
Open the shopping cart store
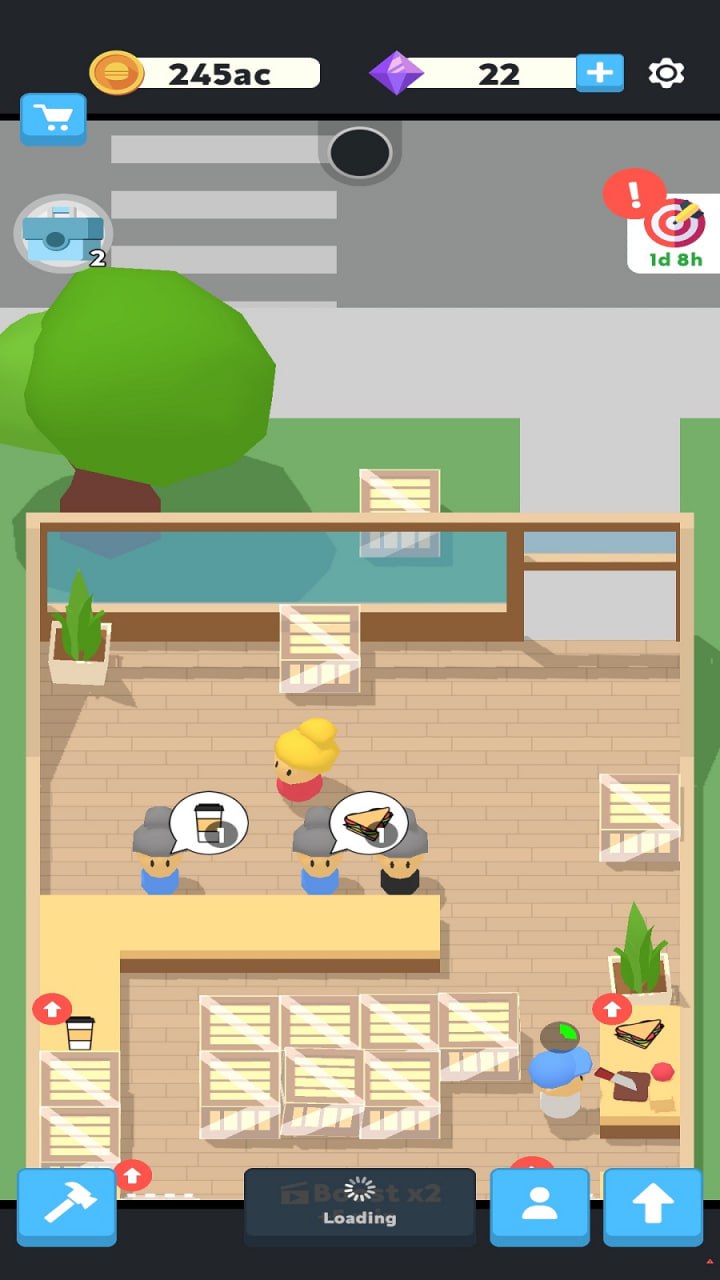click(x=53, y=120)
